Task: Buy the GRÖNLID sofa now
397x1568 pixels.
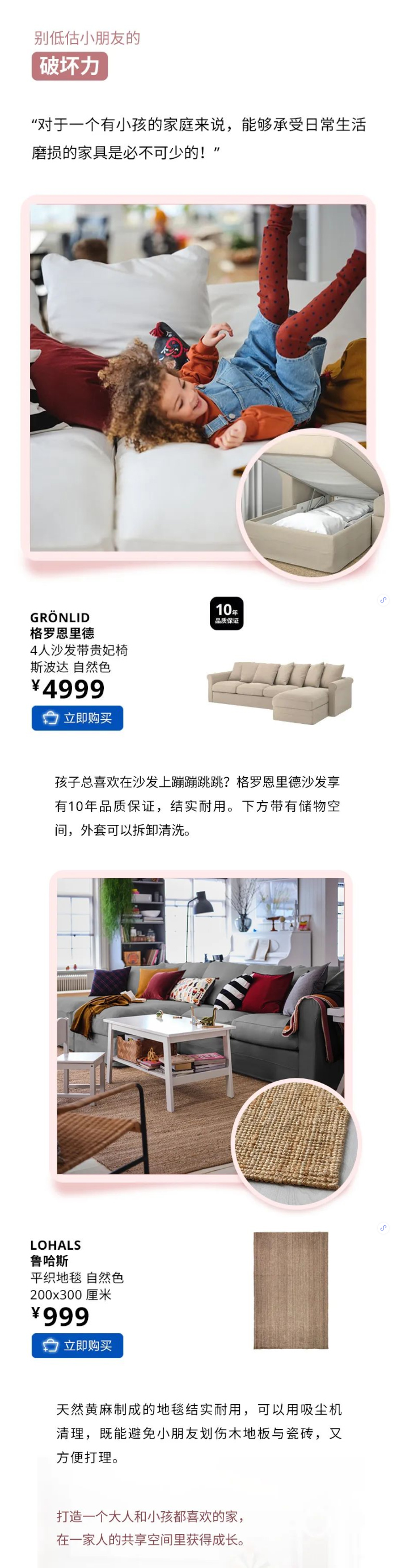Action: (x=77, y=718)
